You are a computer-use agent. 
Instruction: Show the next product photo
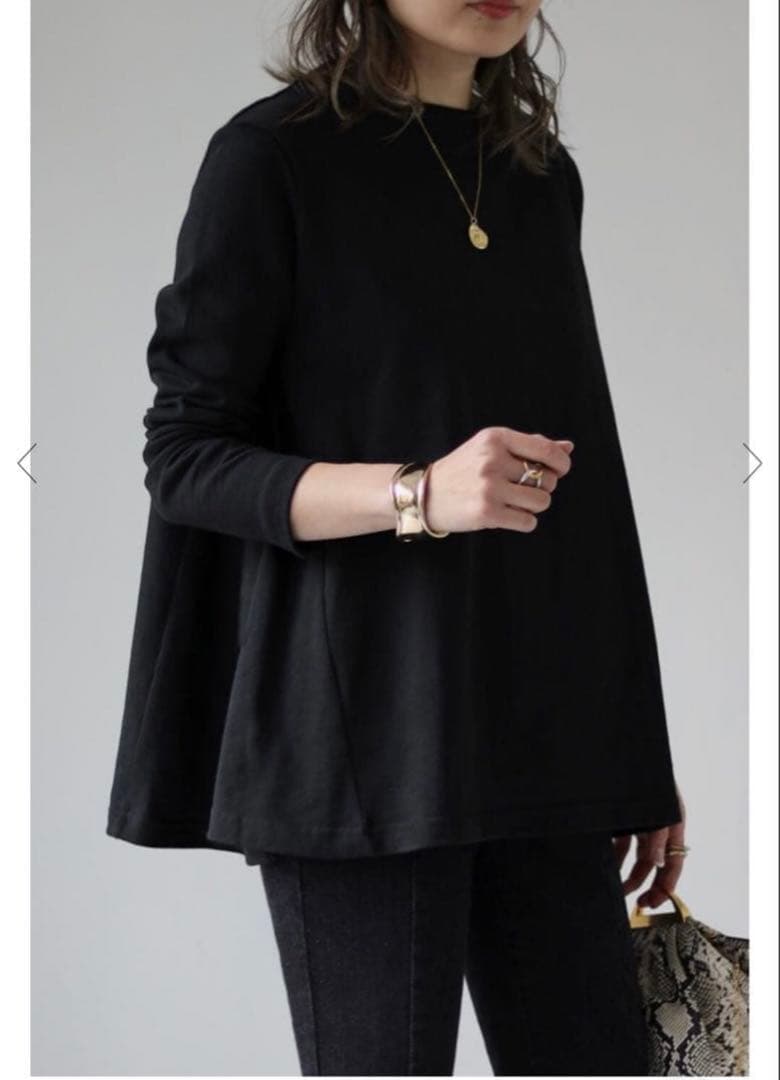[752, 463]
